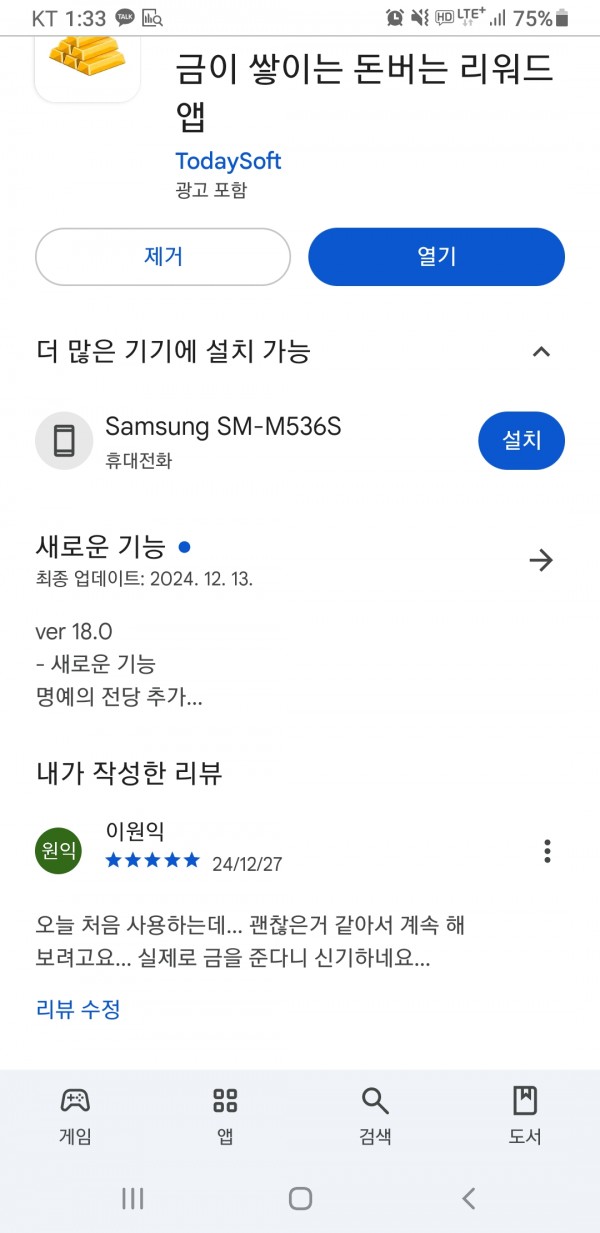This screenshot has height=1233, width=600.
Task: Tap the system home button
Action: point(300,1198)
